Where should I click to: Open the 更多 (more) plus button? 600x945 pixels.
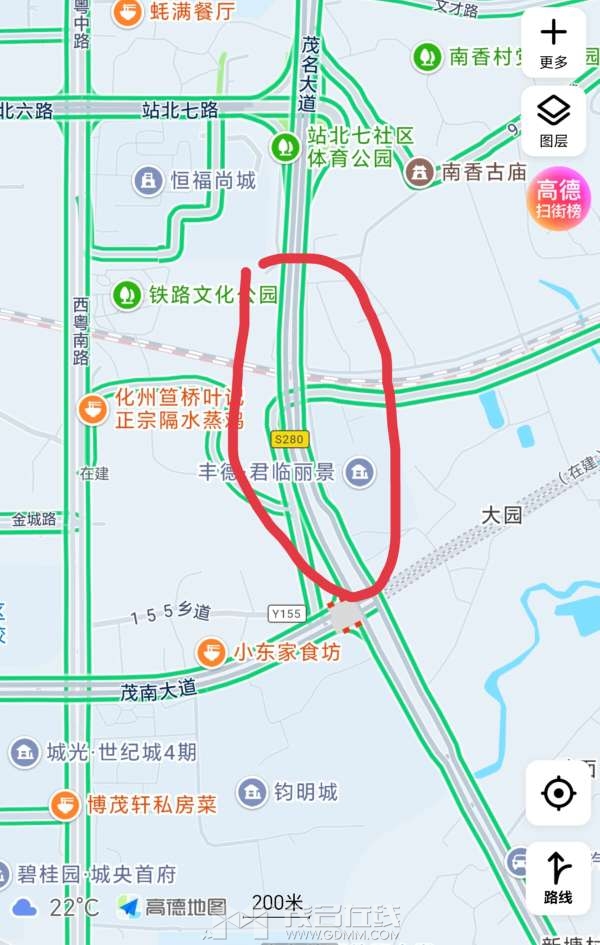pyautogui.click(x=553, y=42)
